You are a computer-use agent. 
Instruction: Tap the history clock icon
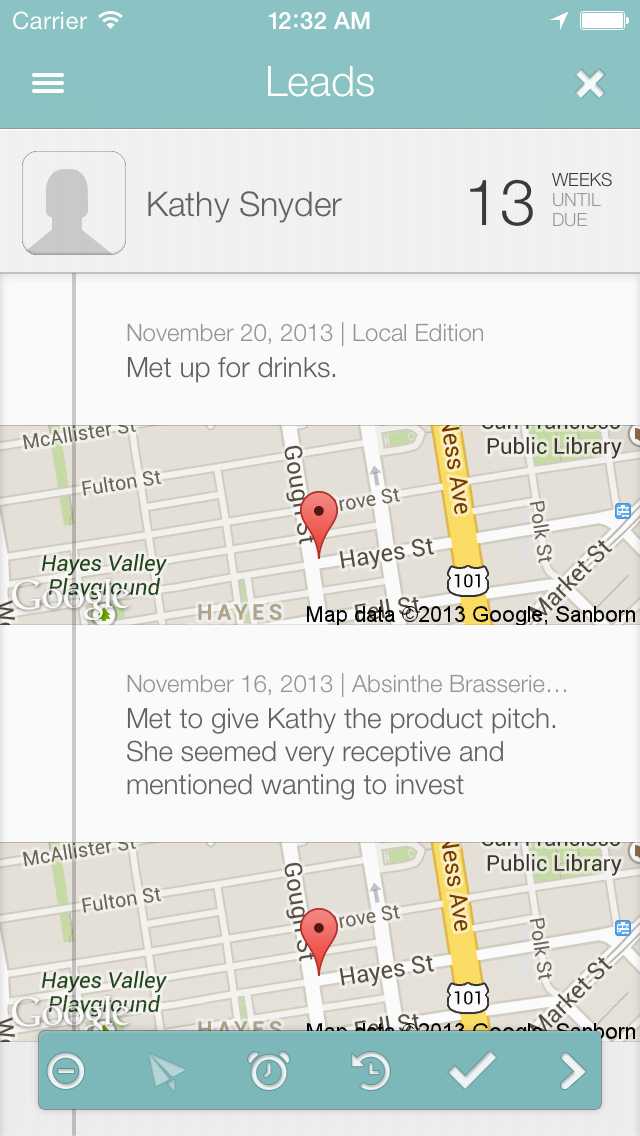click(x=370, y=1071)
